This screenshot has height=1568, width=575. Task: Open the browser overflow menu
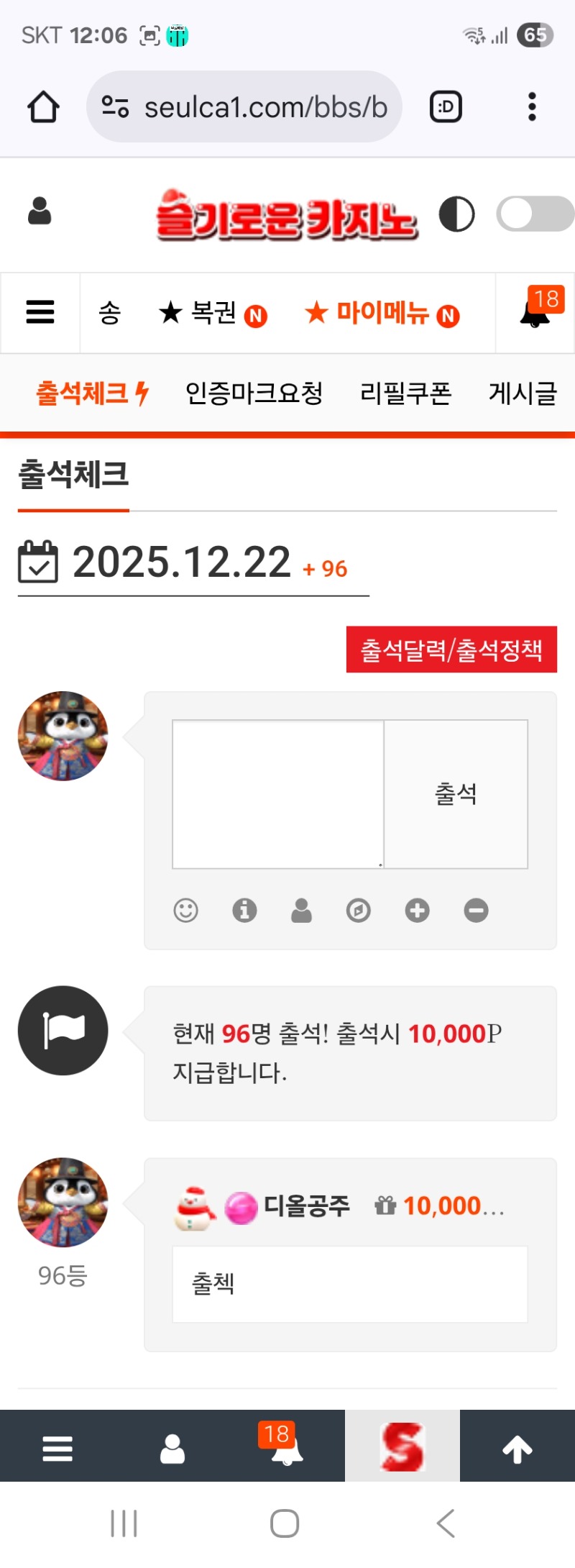click(x=532, y=107)
